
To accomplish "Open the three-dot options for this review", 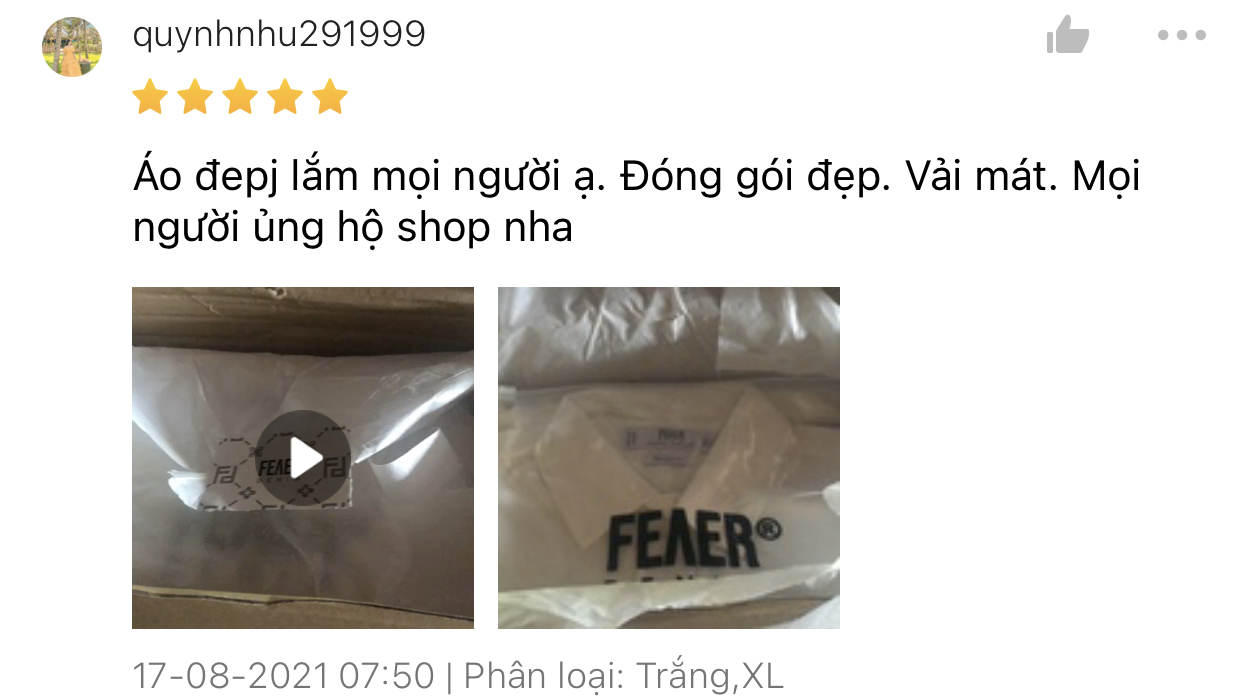I will pyautogui.click(x=1182, y=36).
